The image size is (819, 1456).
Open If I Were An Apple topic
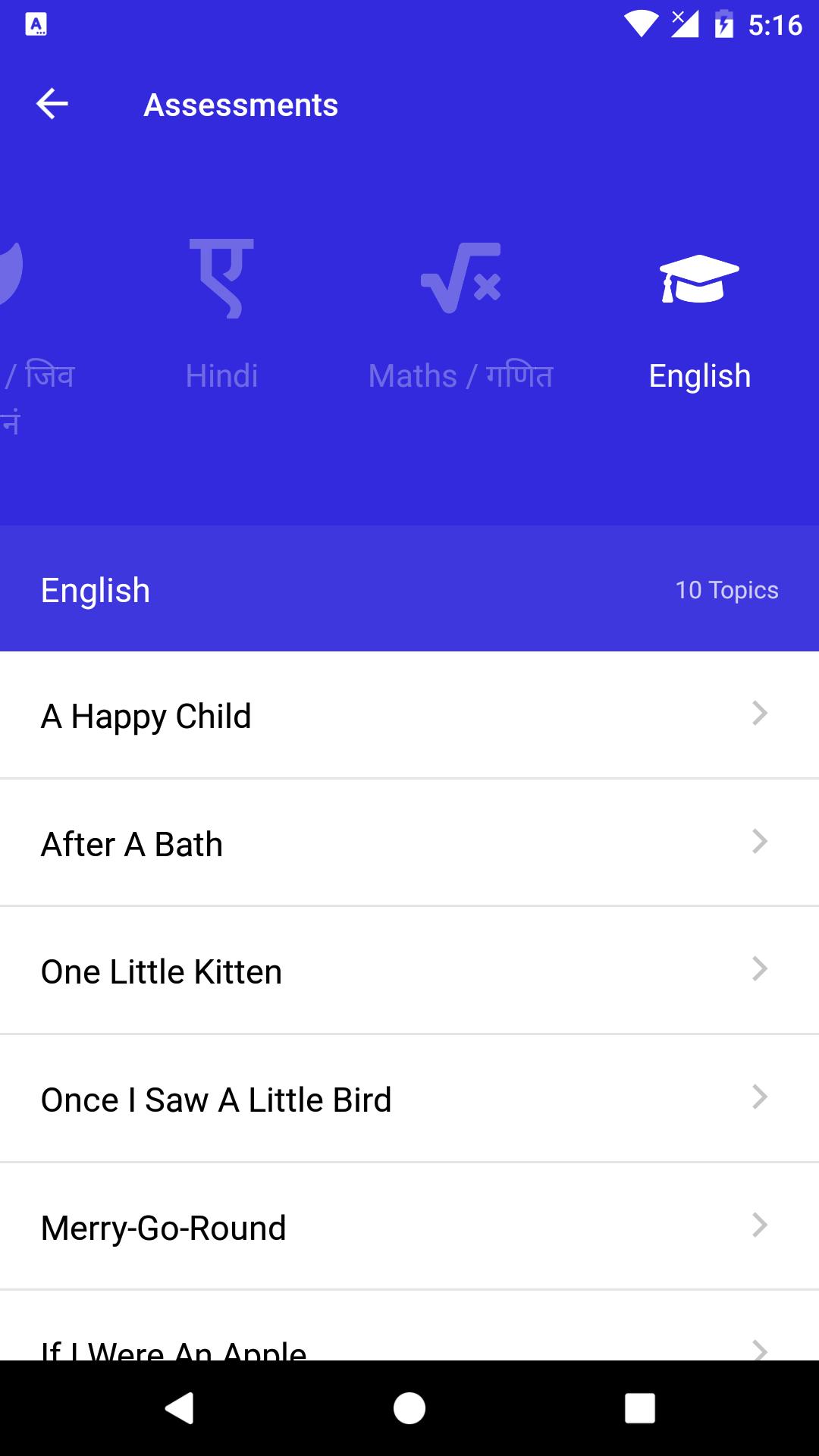coord(409,1326)
